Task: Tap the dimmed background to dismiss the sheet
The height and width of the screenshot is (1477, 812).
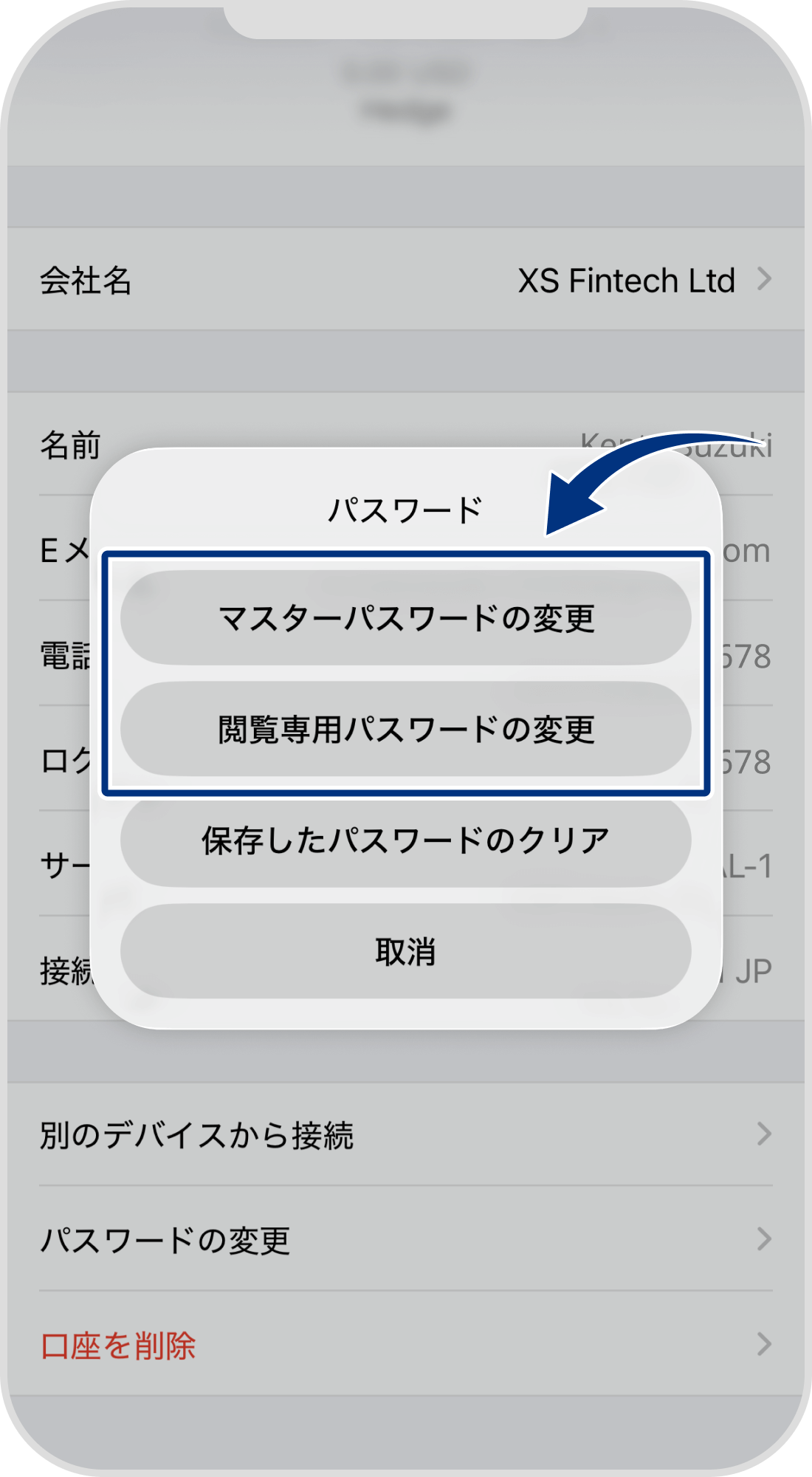Action: [406, 185]
